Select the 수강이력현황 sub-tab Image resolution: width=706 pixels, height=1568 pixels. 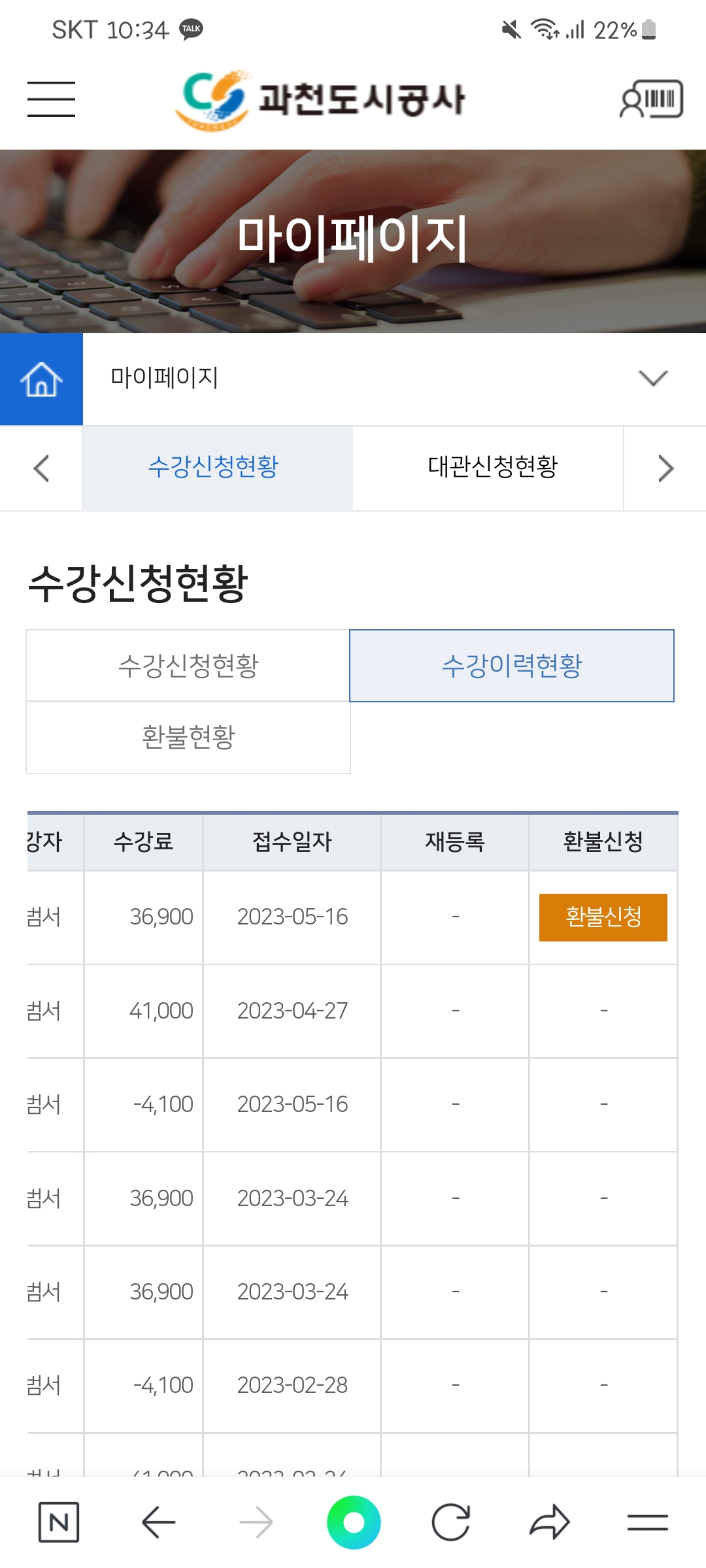[512, 666]
